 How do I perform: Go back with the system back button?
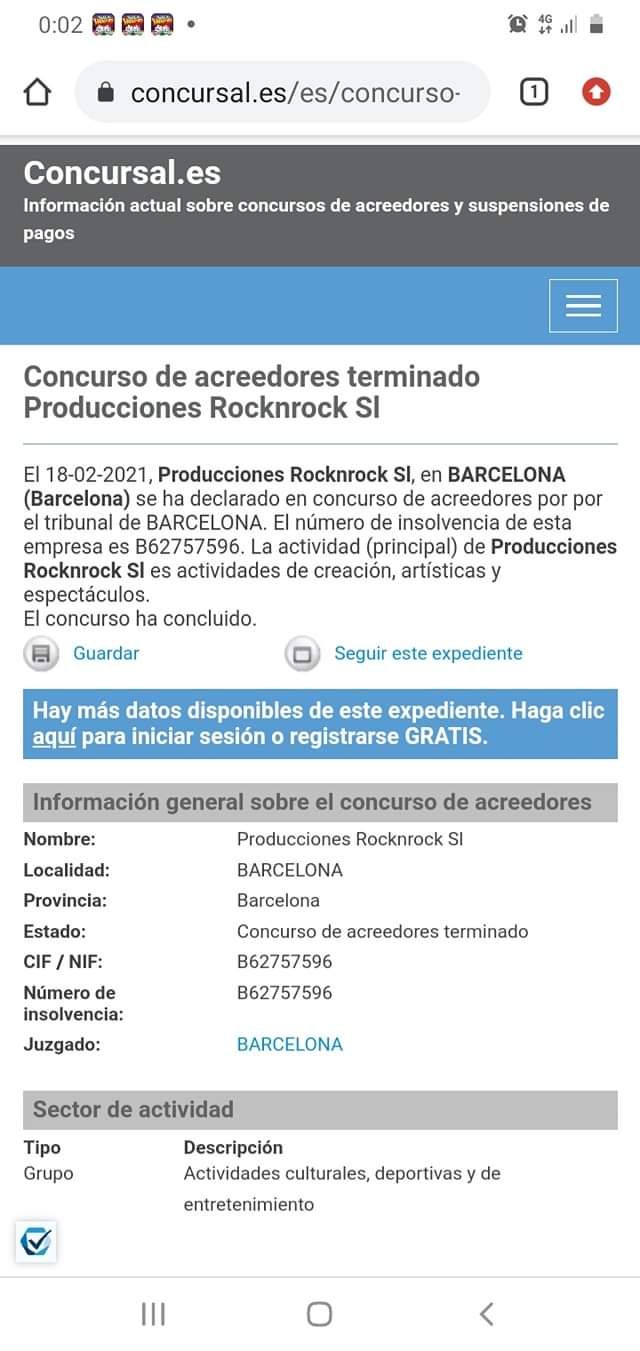point(487,1314)
